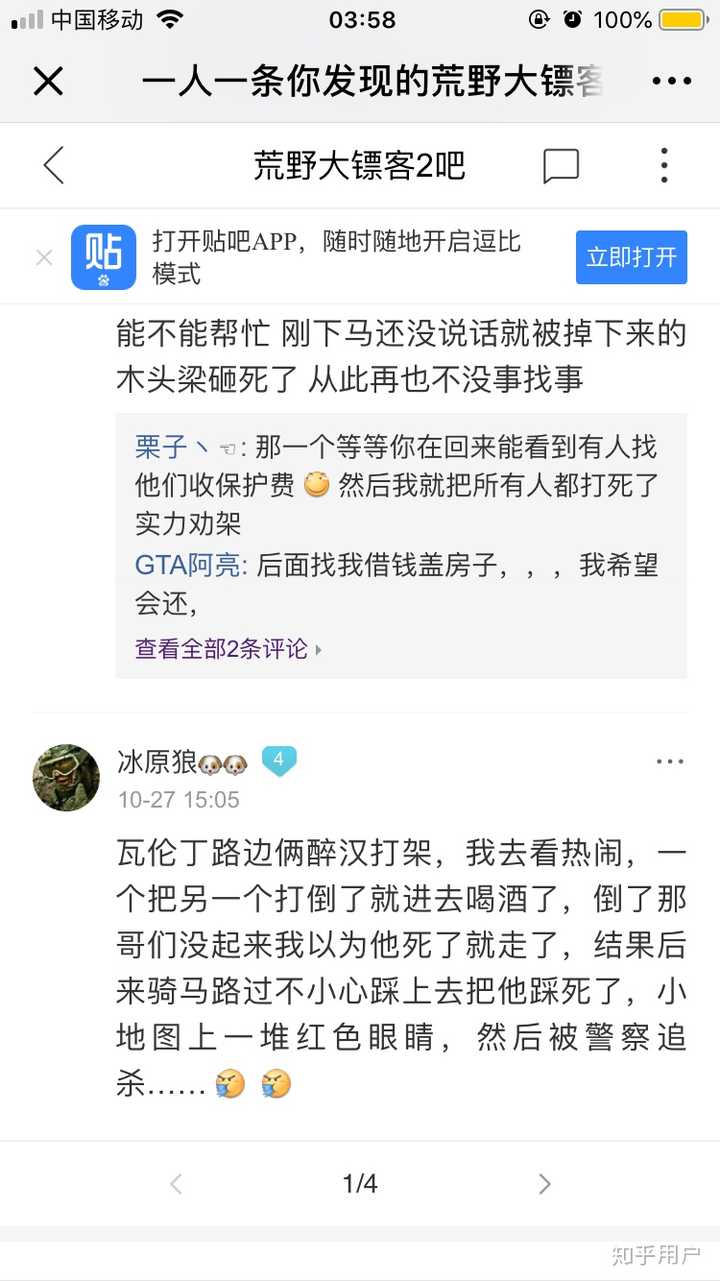Open more options on 冰原狼's post
Viewport: 720px width, 1281px height.
click(669, 762)
